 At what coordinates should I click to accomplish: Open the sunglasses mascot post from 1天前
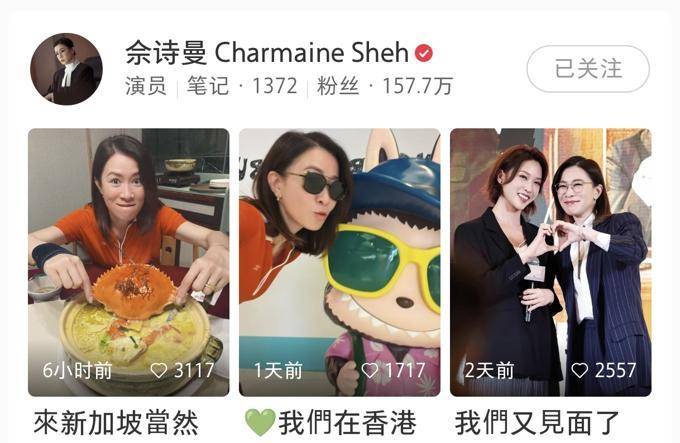click(339, 262)
